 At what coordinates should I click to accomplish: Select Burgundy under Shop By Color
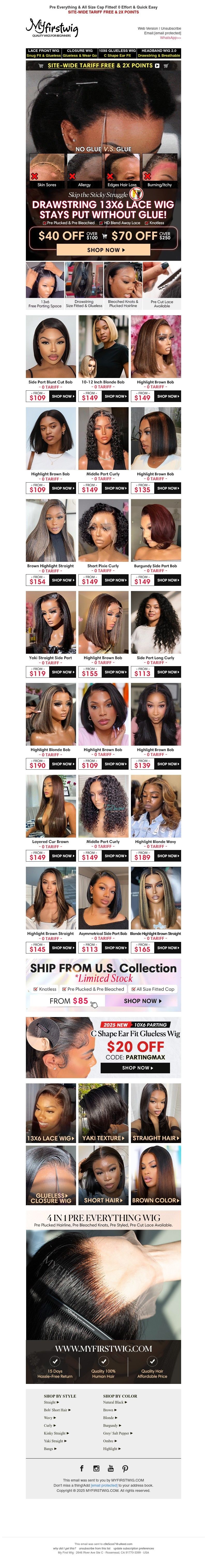click(x=110, y=1425)
